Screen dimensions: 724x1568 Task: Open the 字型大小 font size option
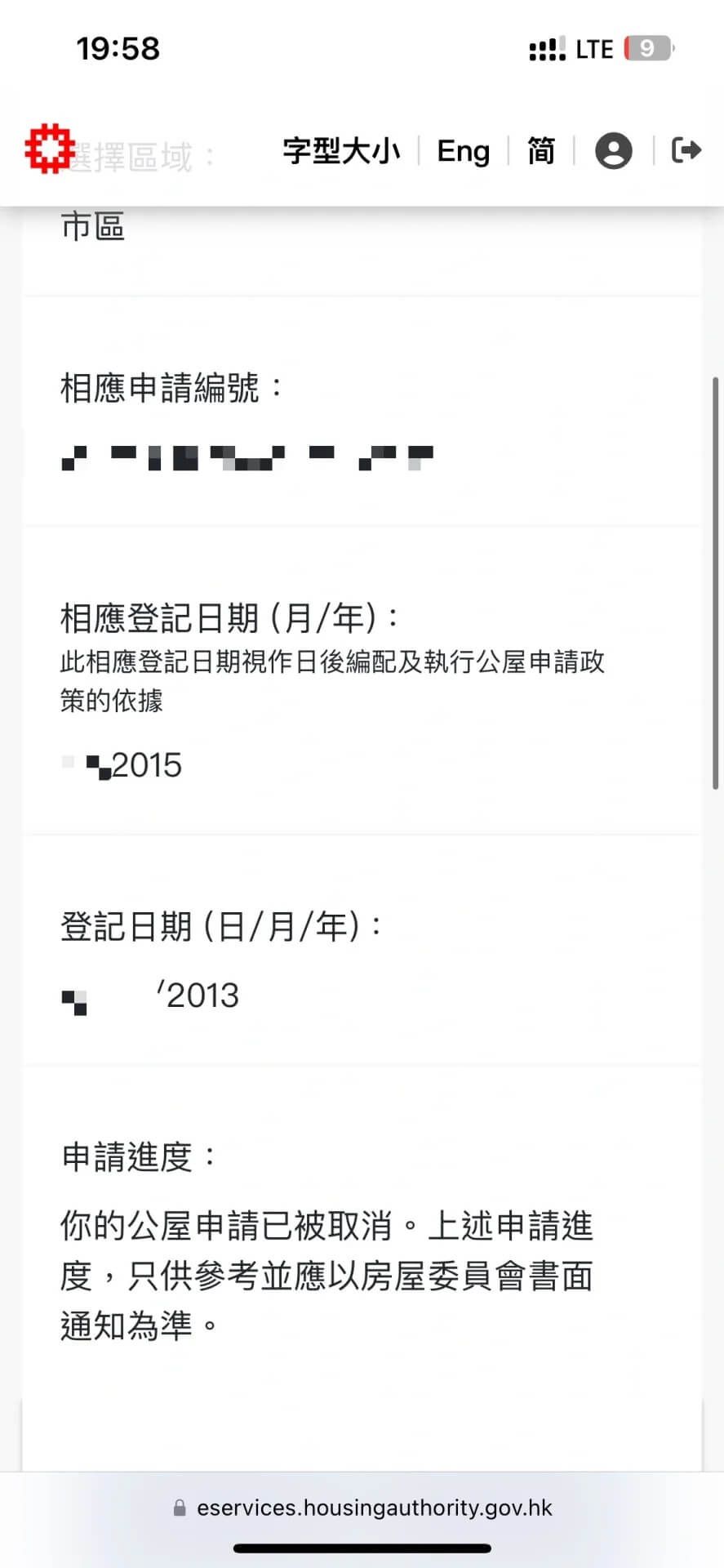(x=341, y=151)
